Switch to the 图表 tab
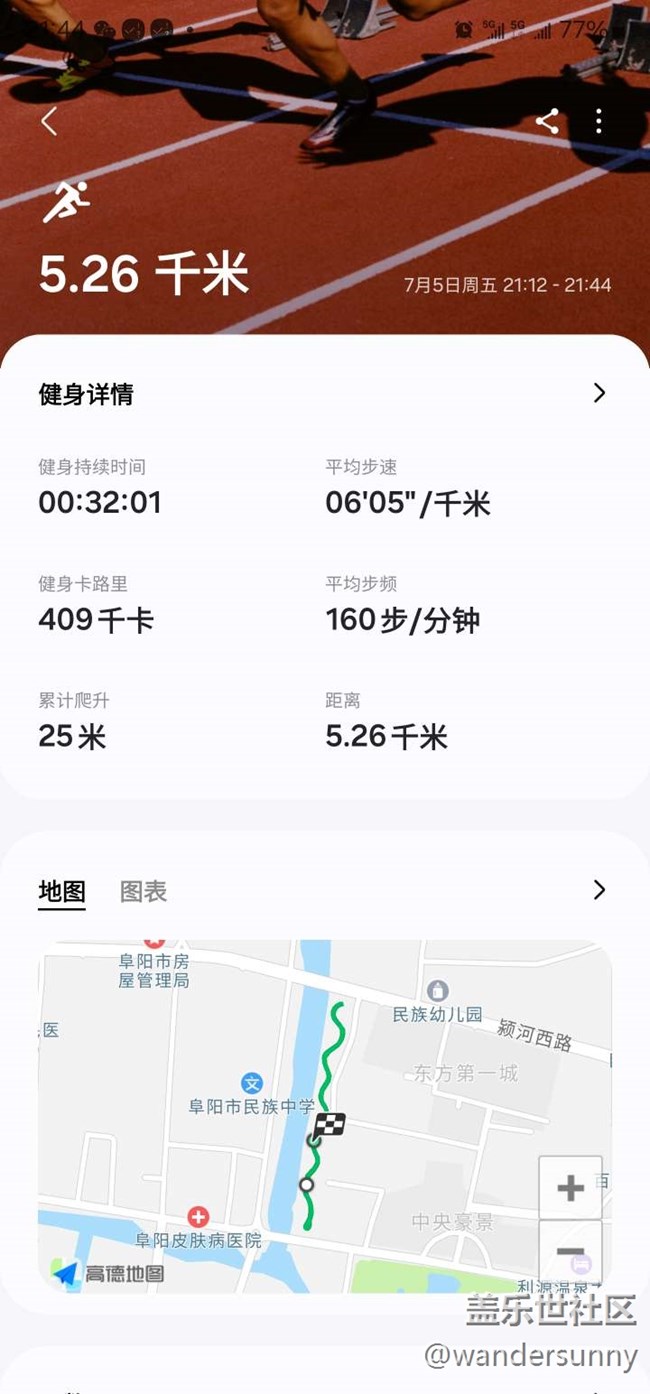Screen dimensions: 650x1394 tap(143, 891)
